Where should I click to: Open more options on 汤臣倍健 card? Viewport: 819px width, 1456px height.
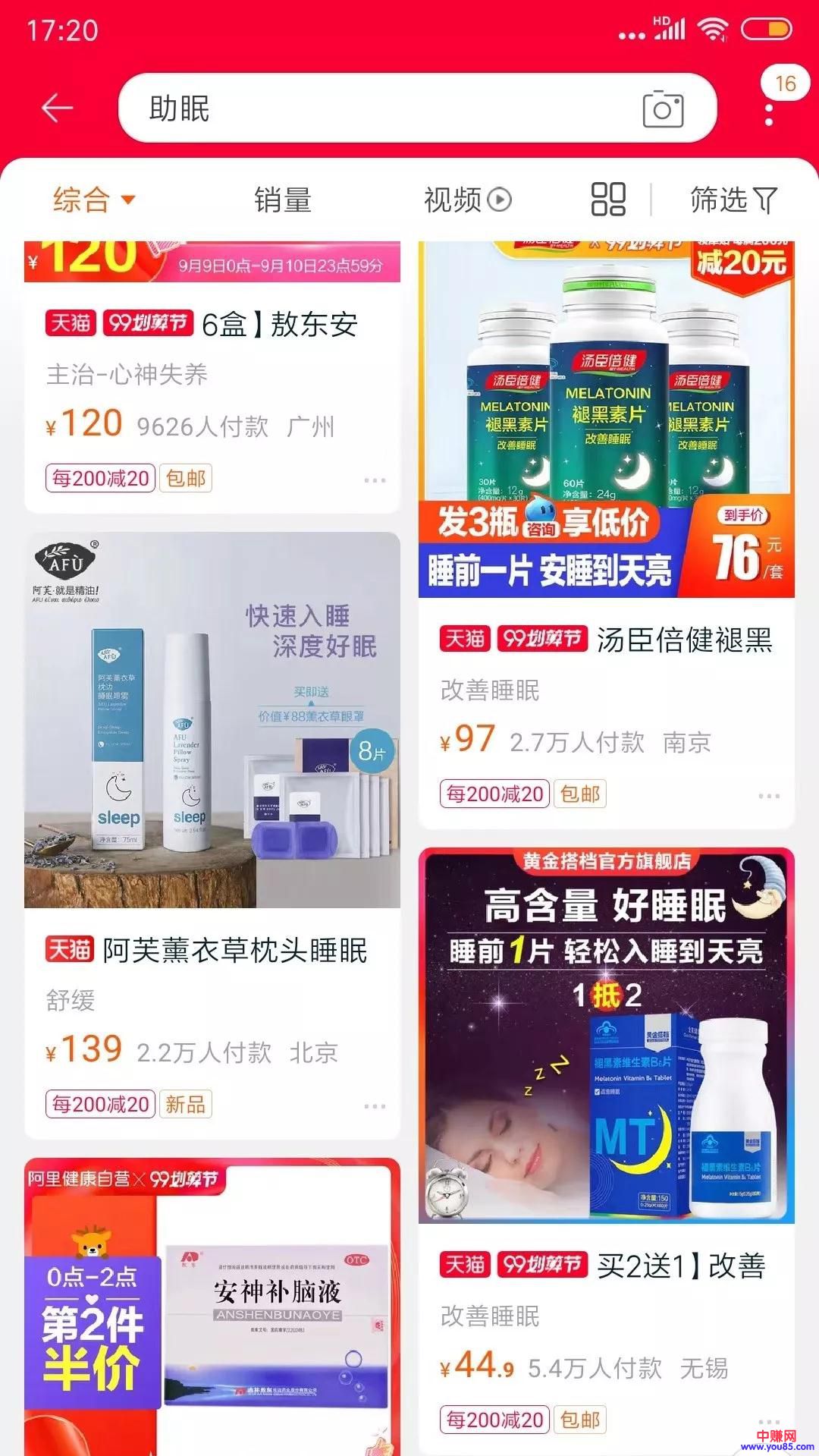[769, 796]
